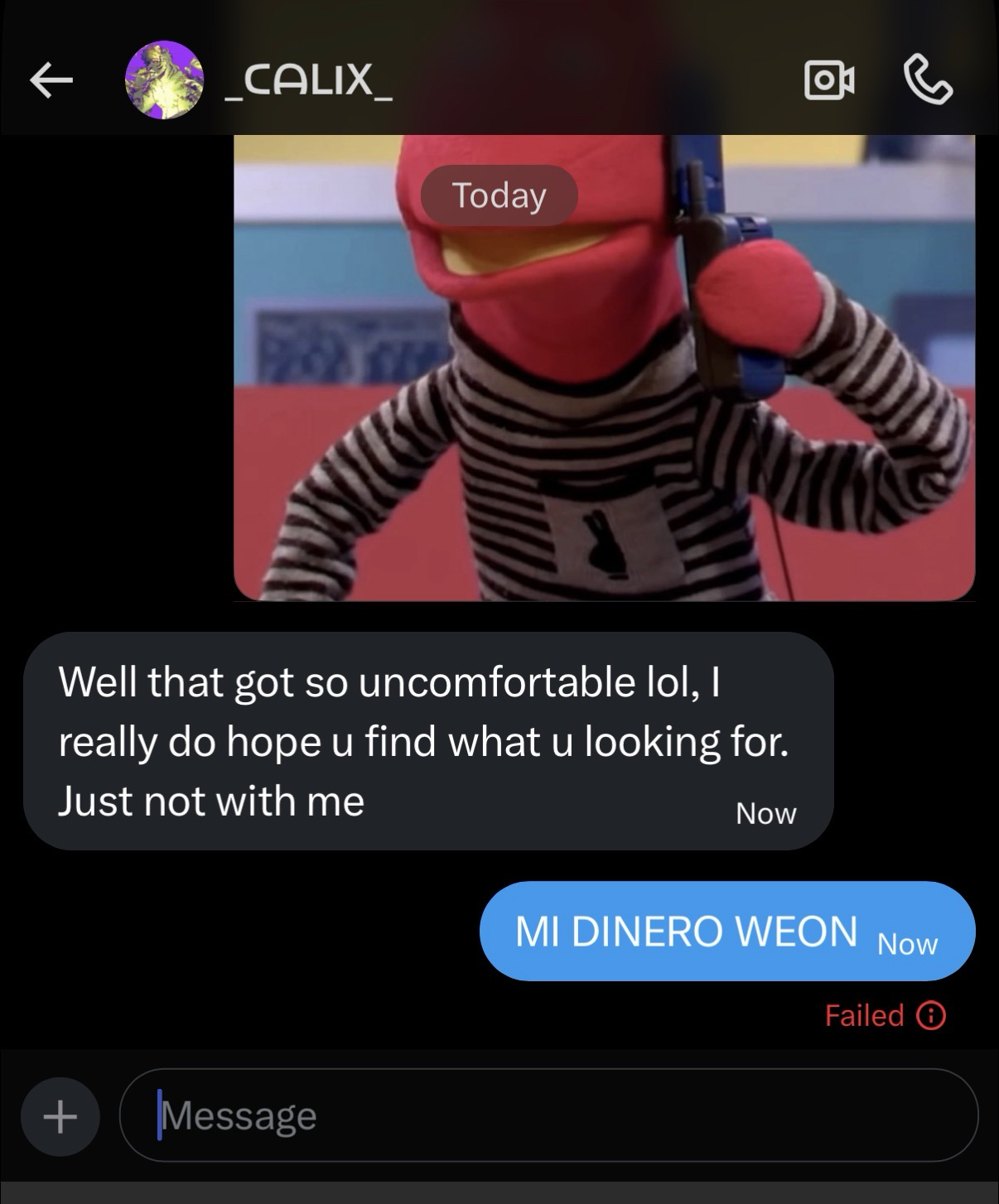
Task: Tap Failed info icon to retry message
Action: [x=931, y=1015]
